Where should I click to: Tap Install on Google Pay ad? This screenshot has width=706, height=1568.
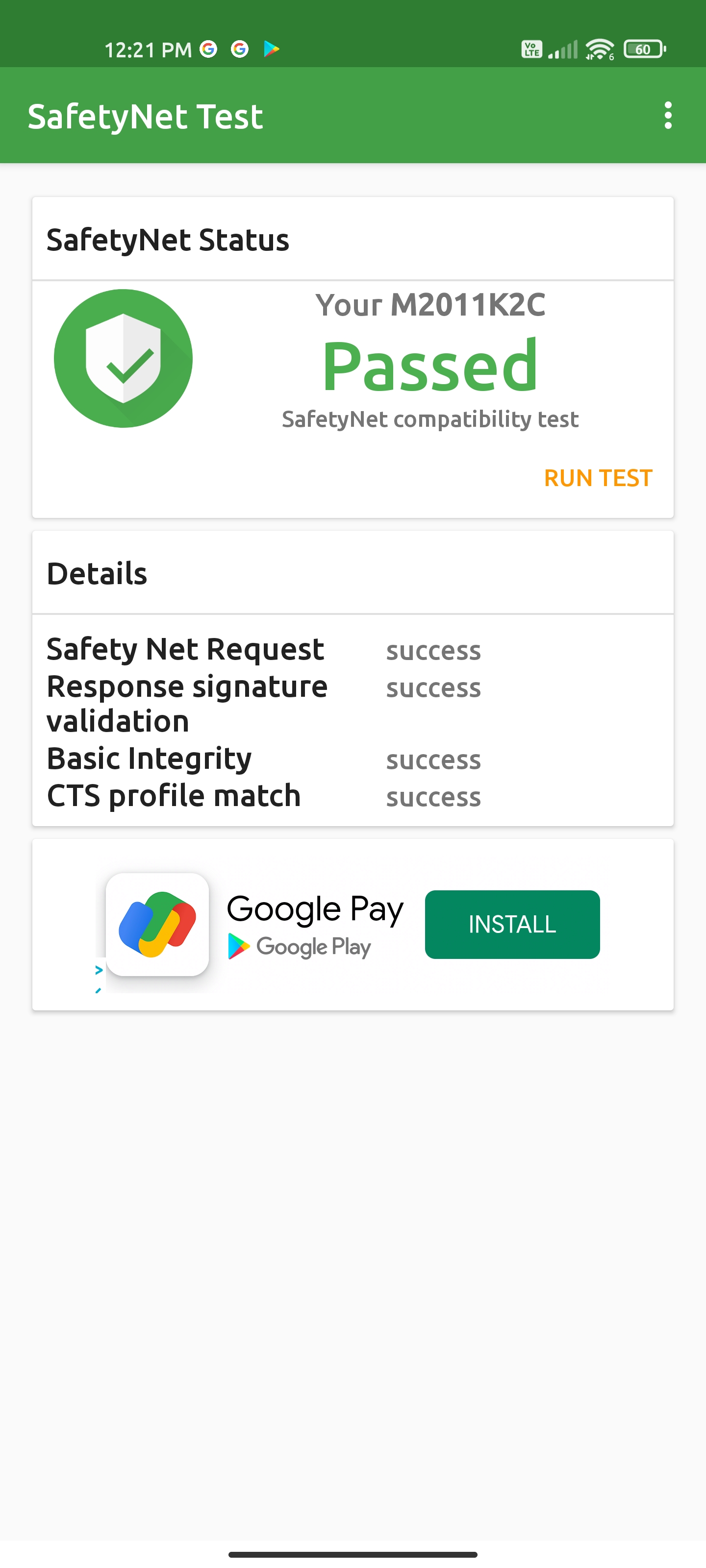(x=512, y=924)
